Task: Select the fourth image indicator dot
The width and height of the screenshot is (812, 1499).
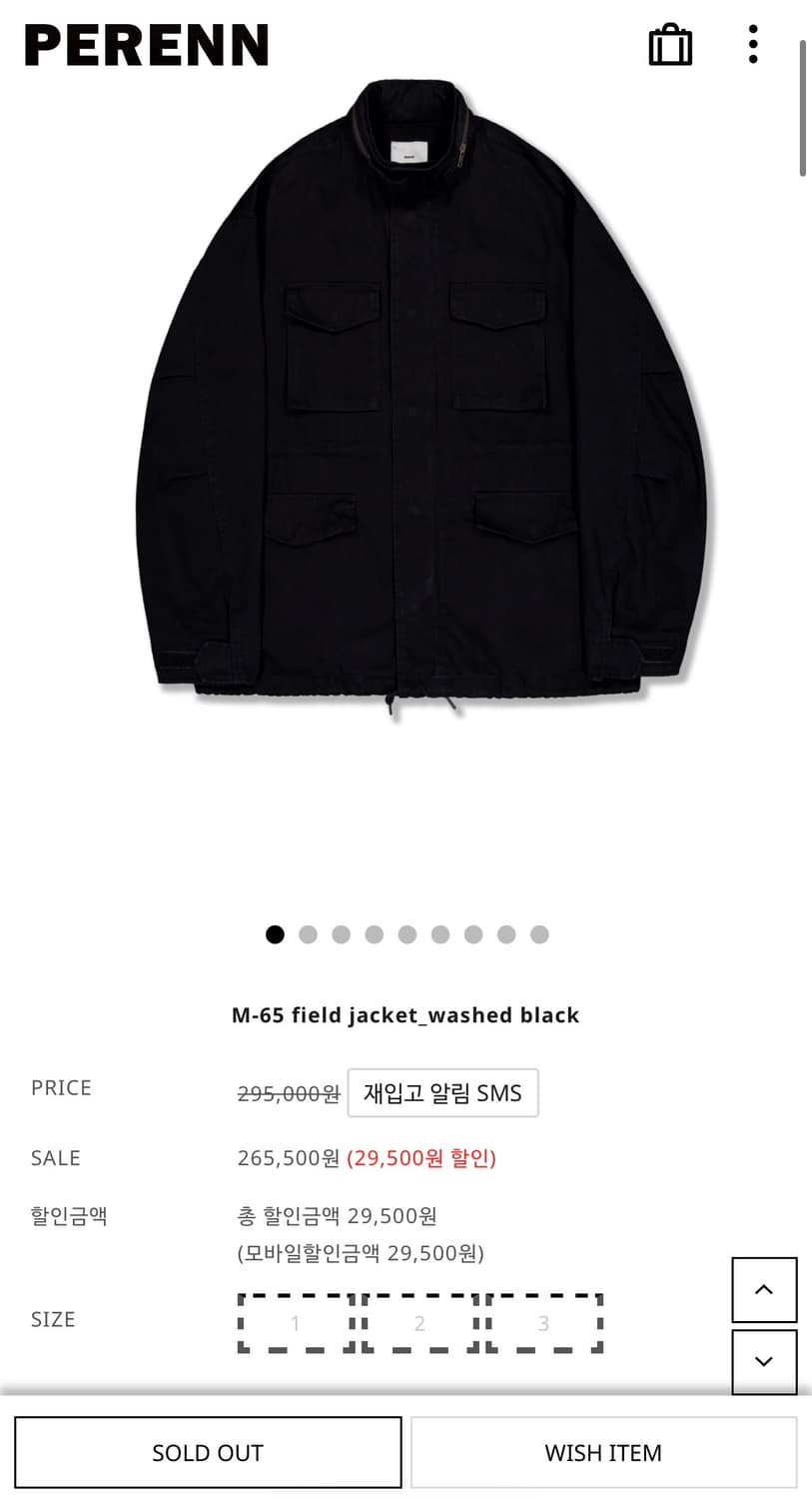Action: coord(375,934)
